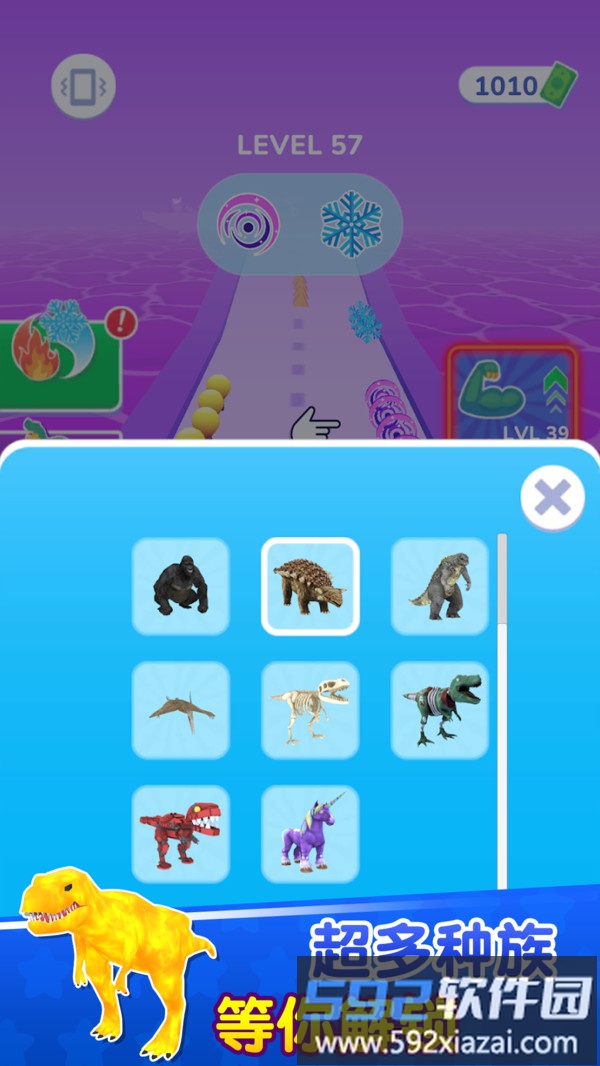The width and height of the screenshot is (600, 1066).
Task: Select the red blocky T-rex character
Action: pyautogui.click(x=181, y=833)
